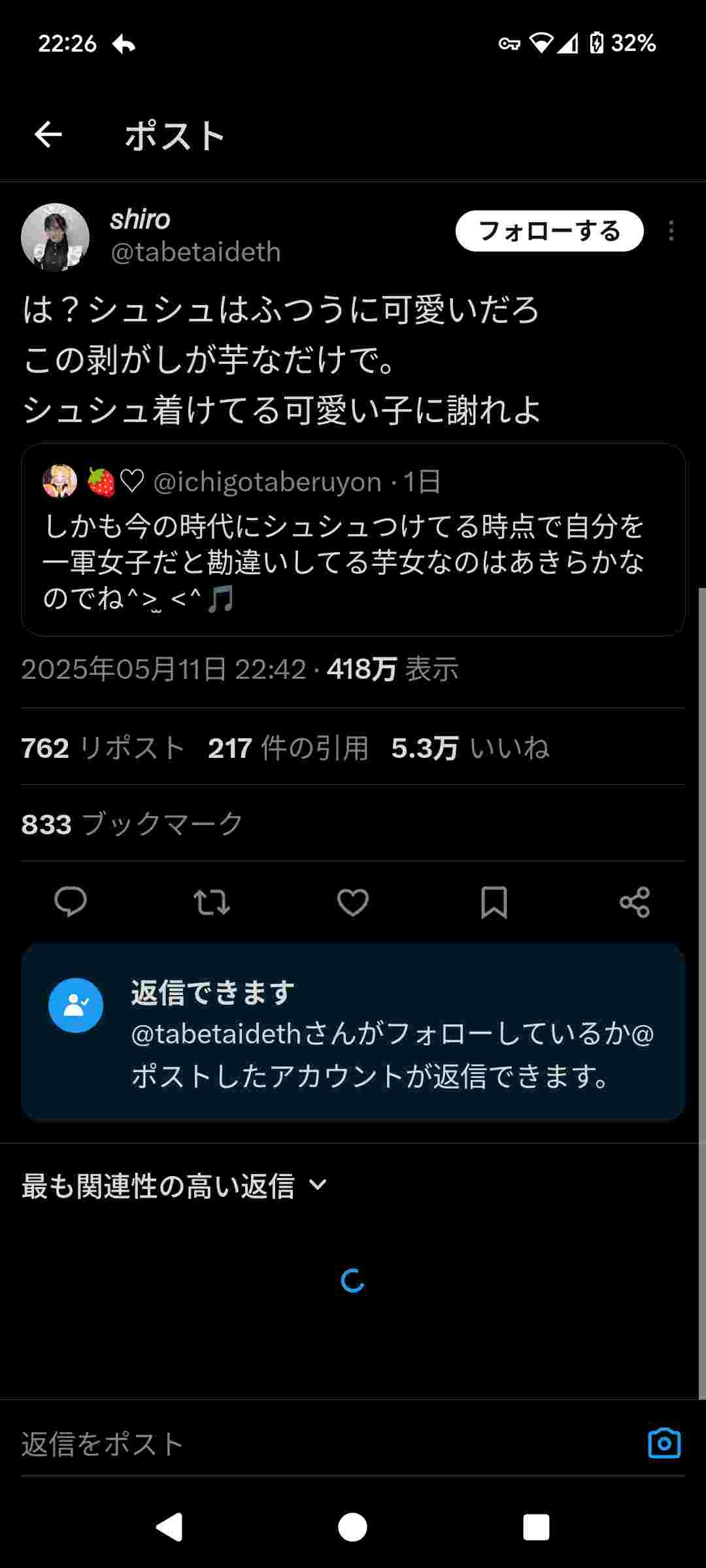
Task: Bookmark this post
Action: pyautogui.click(x=494, y=902)
